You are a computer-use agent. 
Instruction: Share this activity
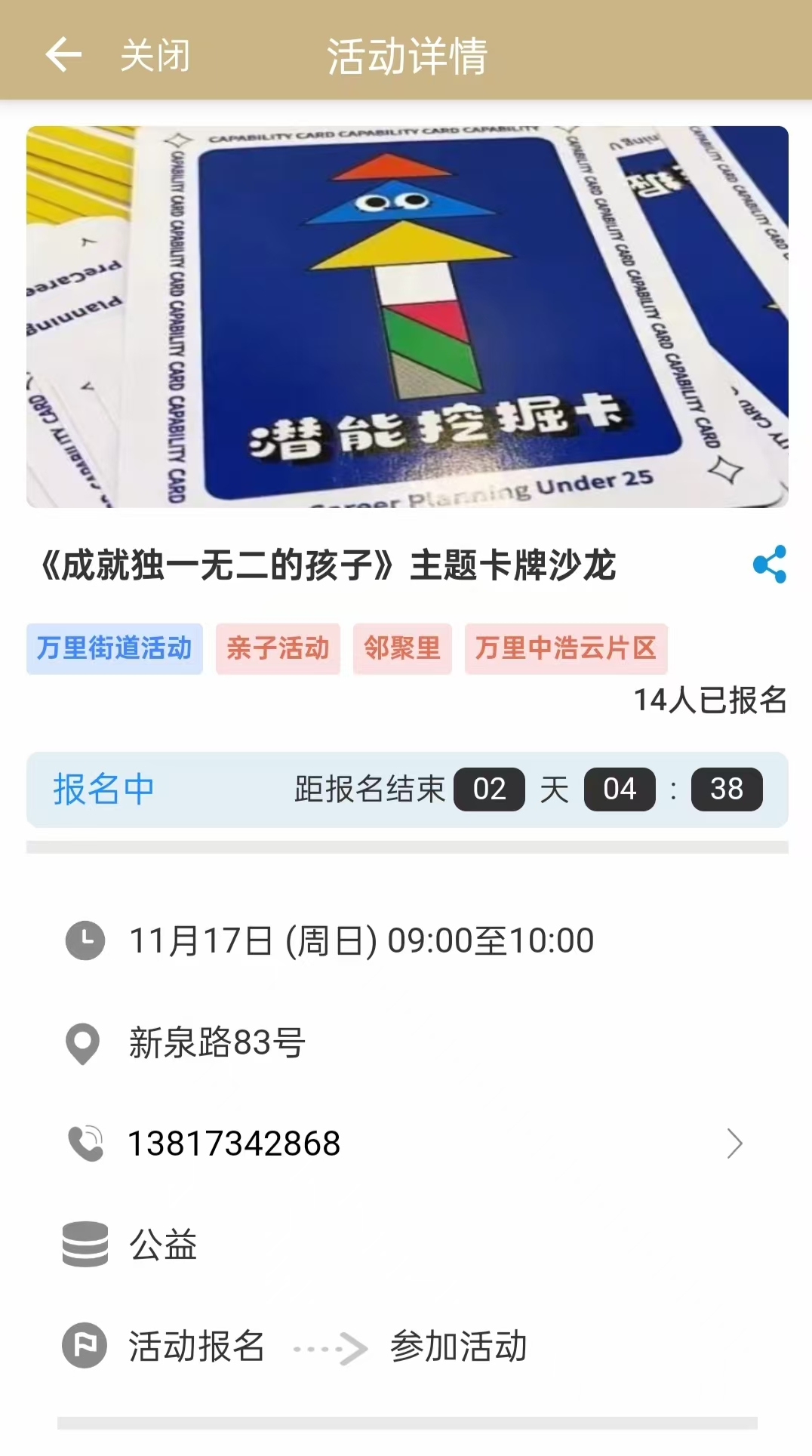coord(769,565)
